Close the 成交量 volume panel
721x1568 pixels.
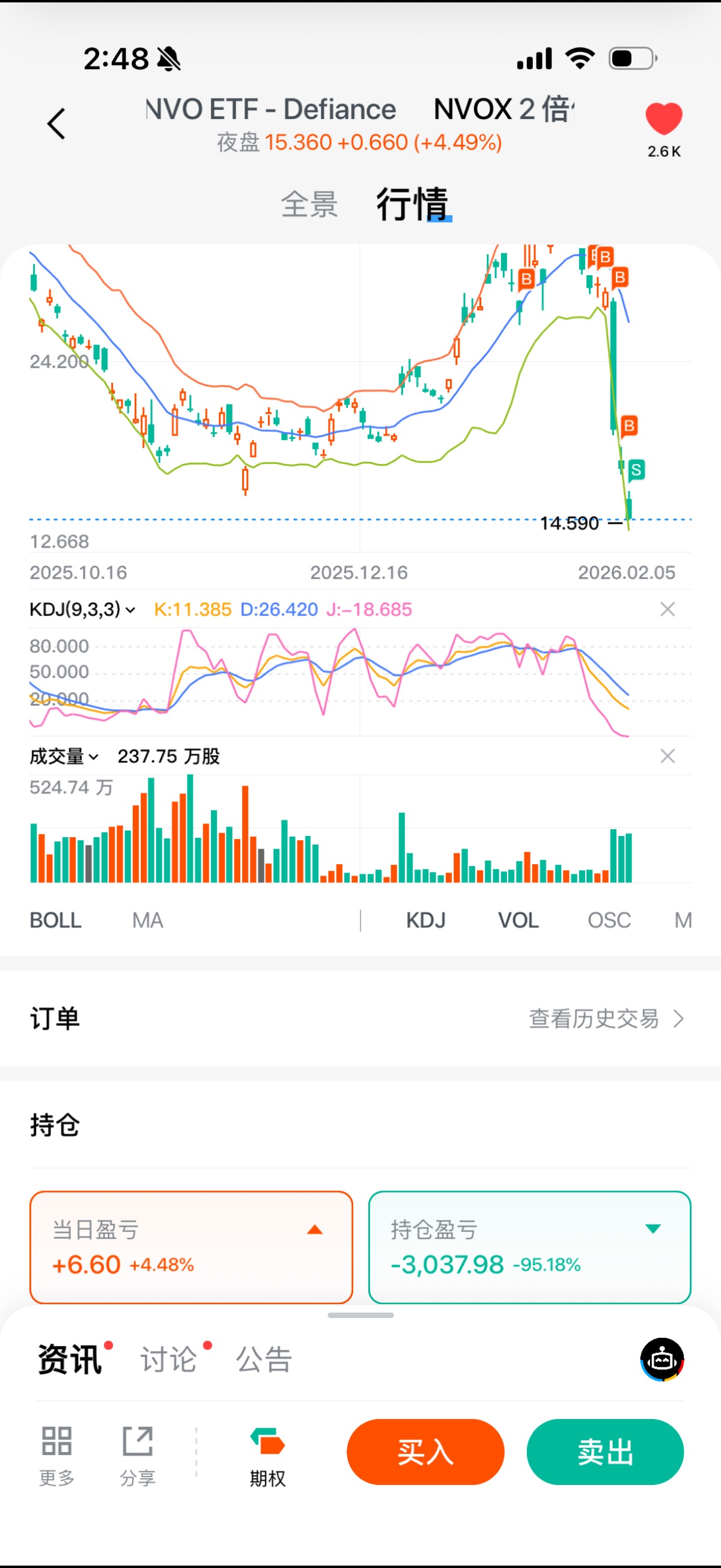668,757
